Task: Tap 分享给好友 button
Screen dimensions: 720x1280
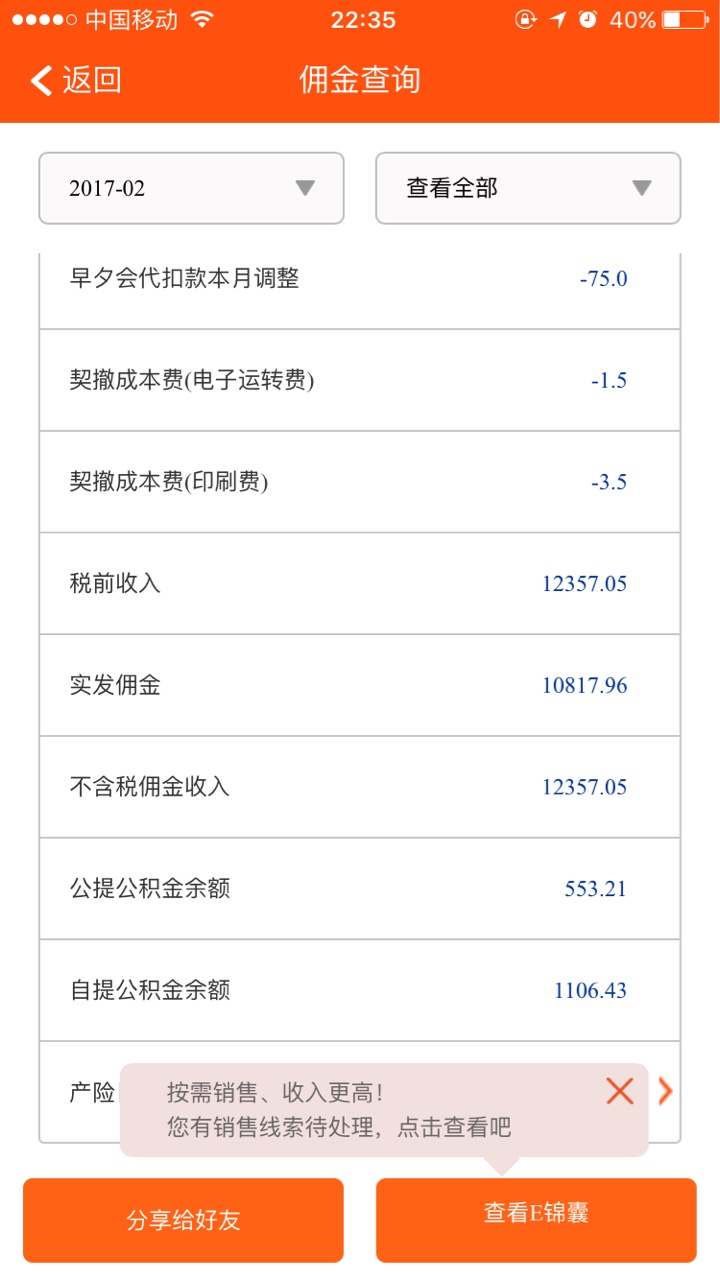Action: click(183, 1220)
